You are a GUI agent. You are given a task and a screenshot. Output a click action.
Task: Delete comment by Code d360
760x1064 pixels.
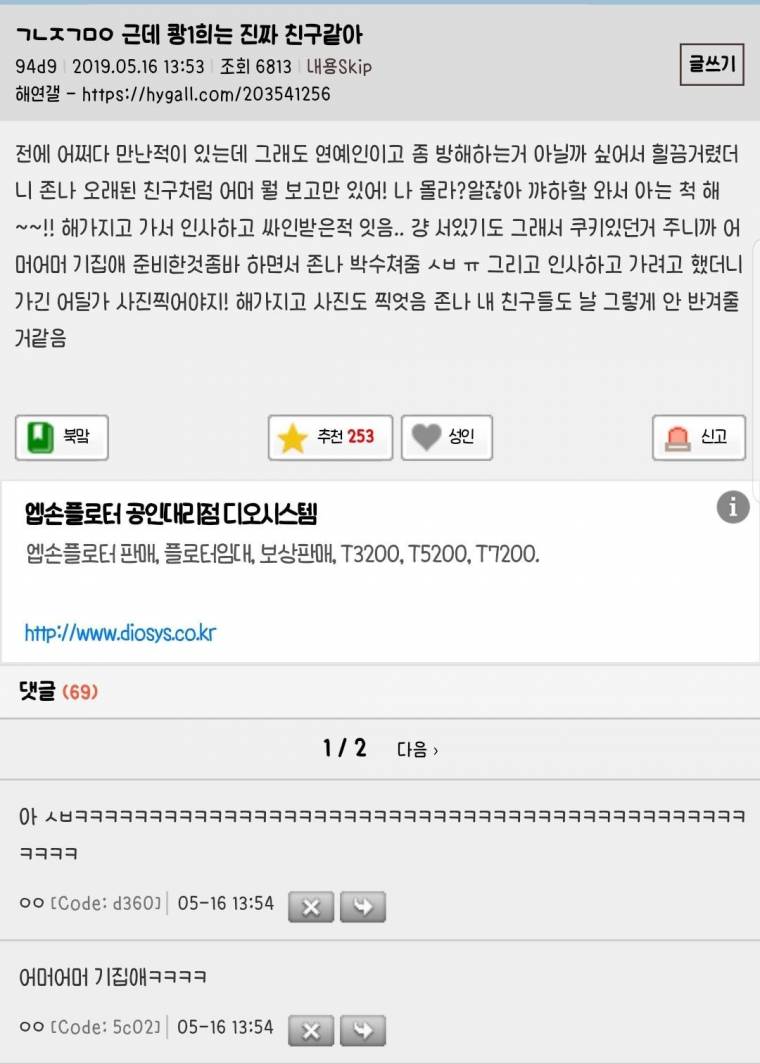[311, 907]
